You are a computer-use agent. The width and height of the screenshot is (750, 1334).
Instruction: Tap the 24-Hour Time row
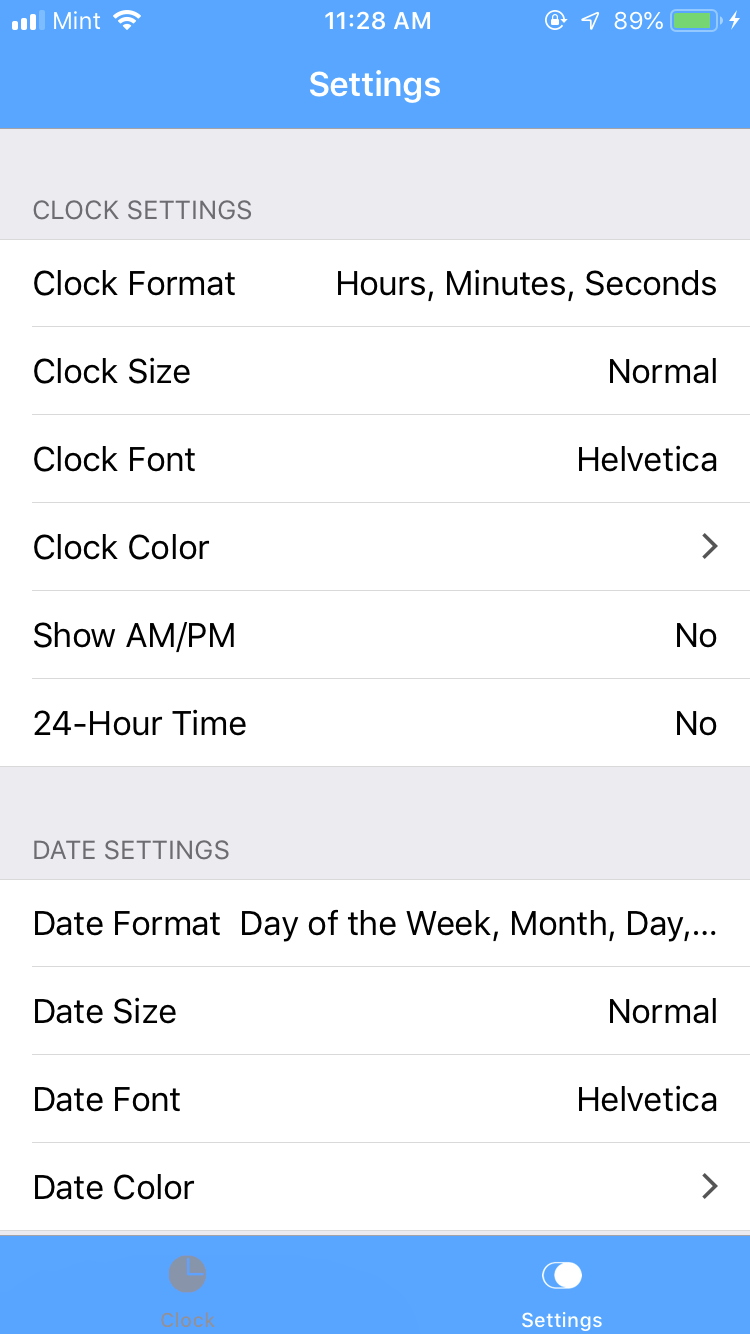375,723
